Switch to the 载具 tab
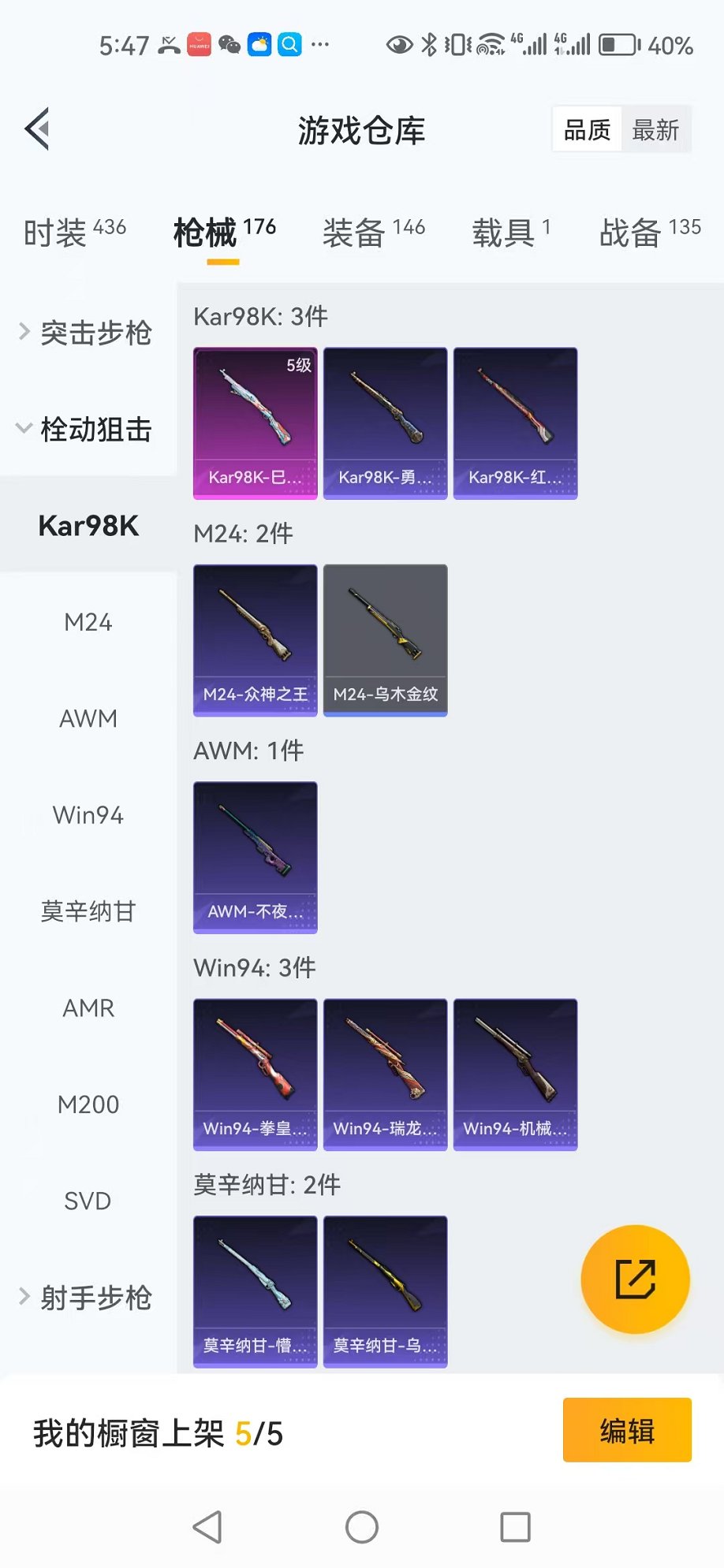 click(511, 233)
